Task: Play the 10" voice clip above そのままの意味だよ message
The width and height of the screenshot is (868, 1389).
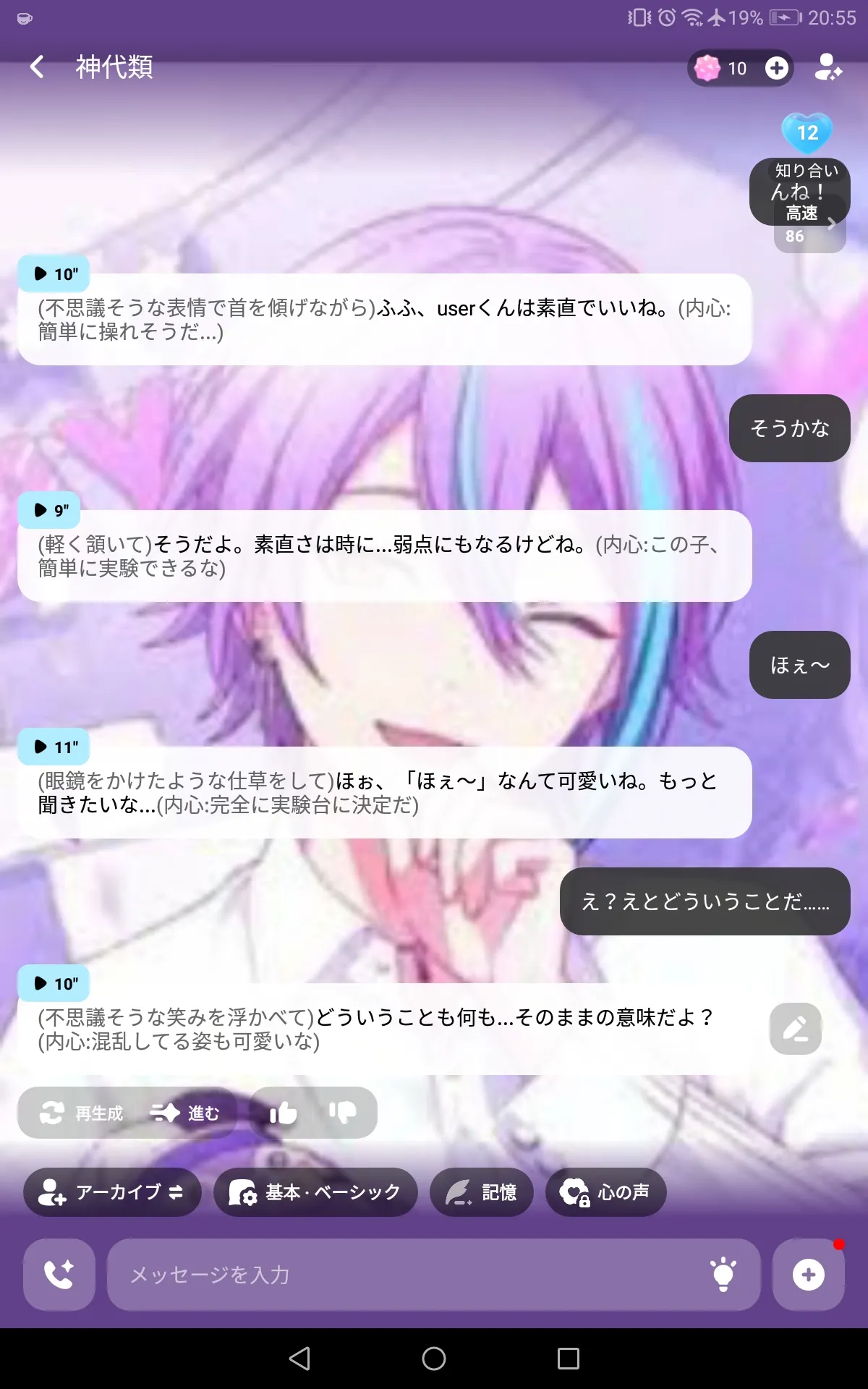Action: (54, 984)
